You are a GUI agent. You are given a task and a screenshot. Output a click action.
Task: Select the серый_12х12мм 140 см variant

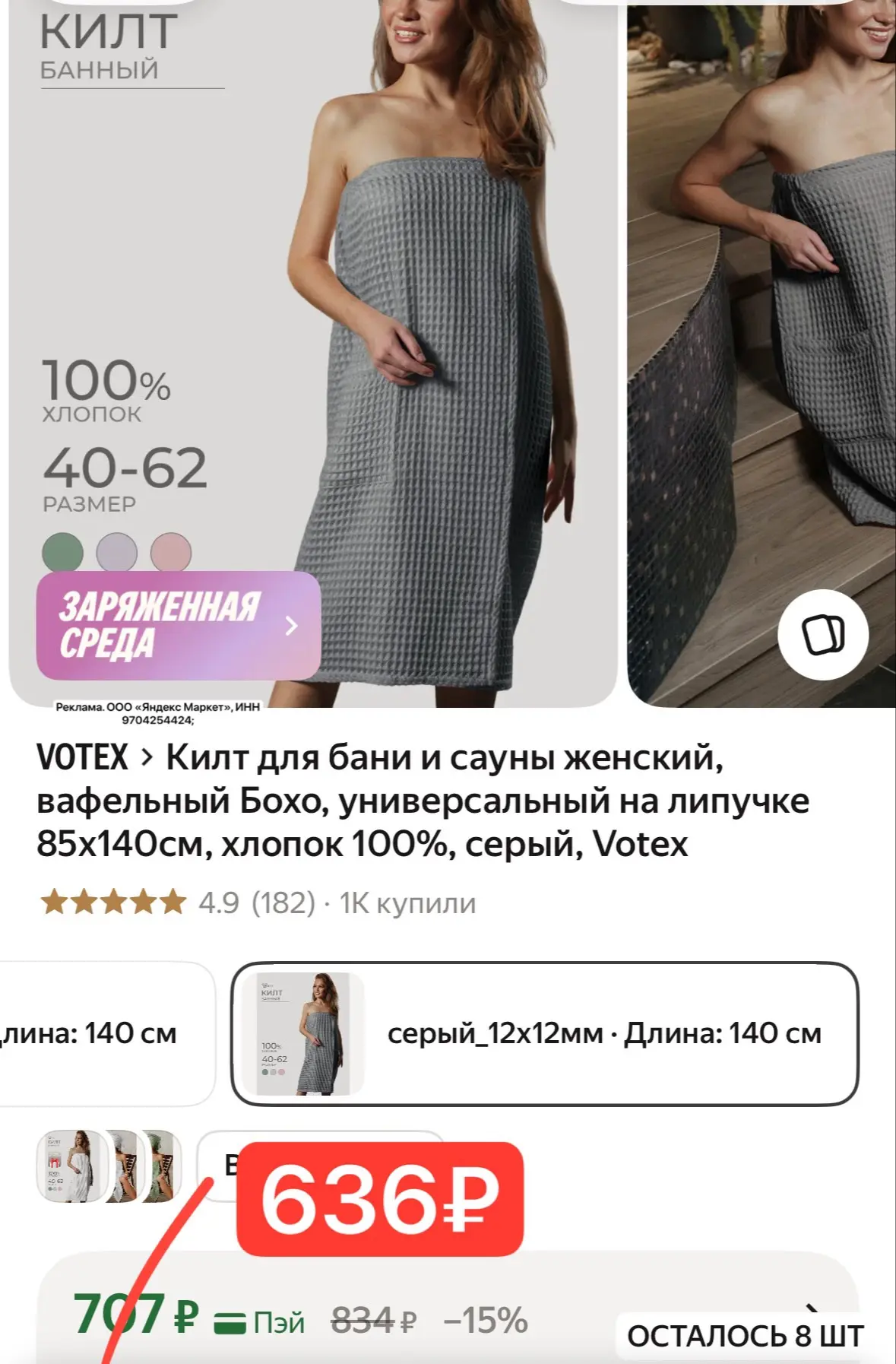(x=544, y=1033)
